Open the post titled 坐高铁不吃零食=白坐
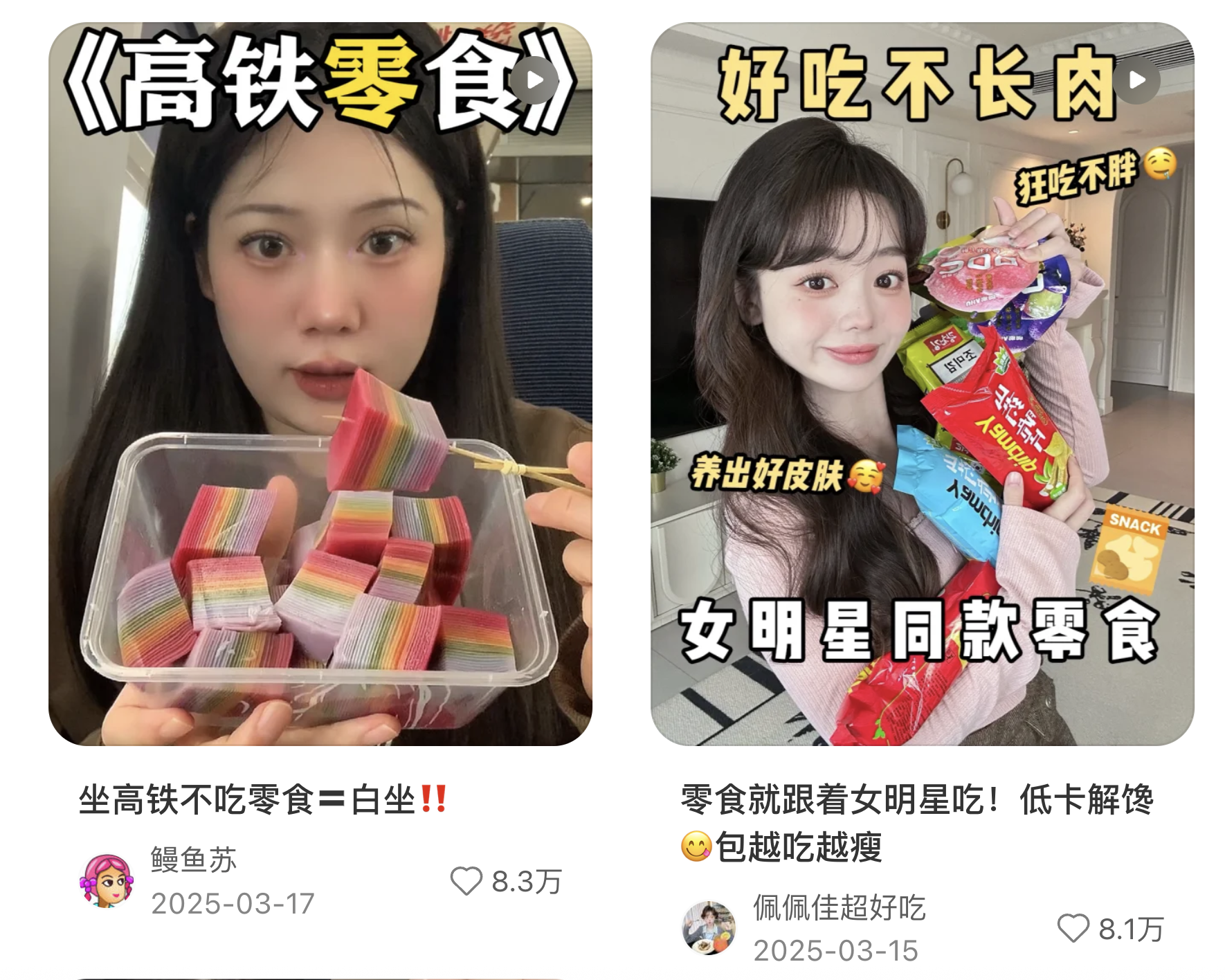The width and height of the screenshot is (1225, 980). point(264,800)
